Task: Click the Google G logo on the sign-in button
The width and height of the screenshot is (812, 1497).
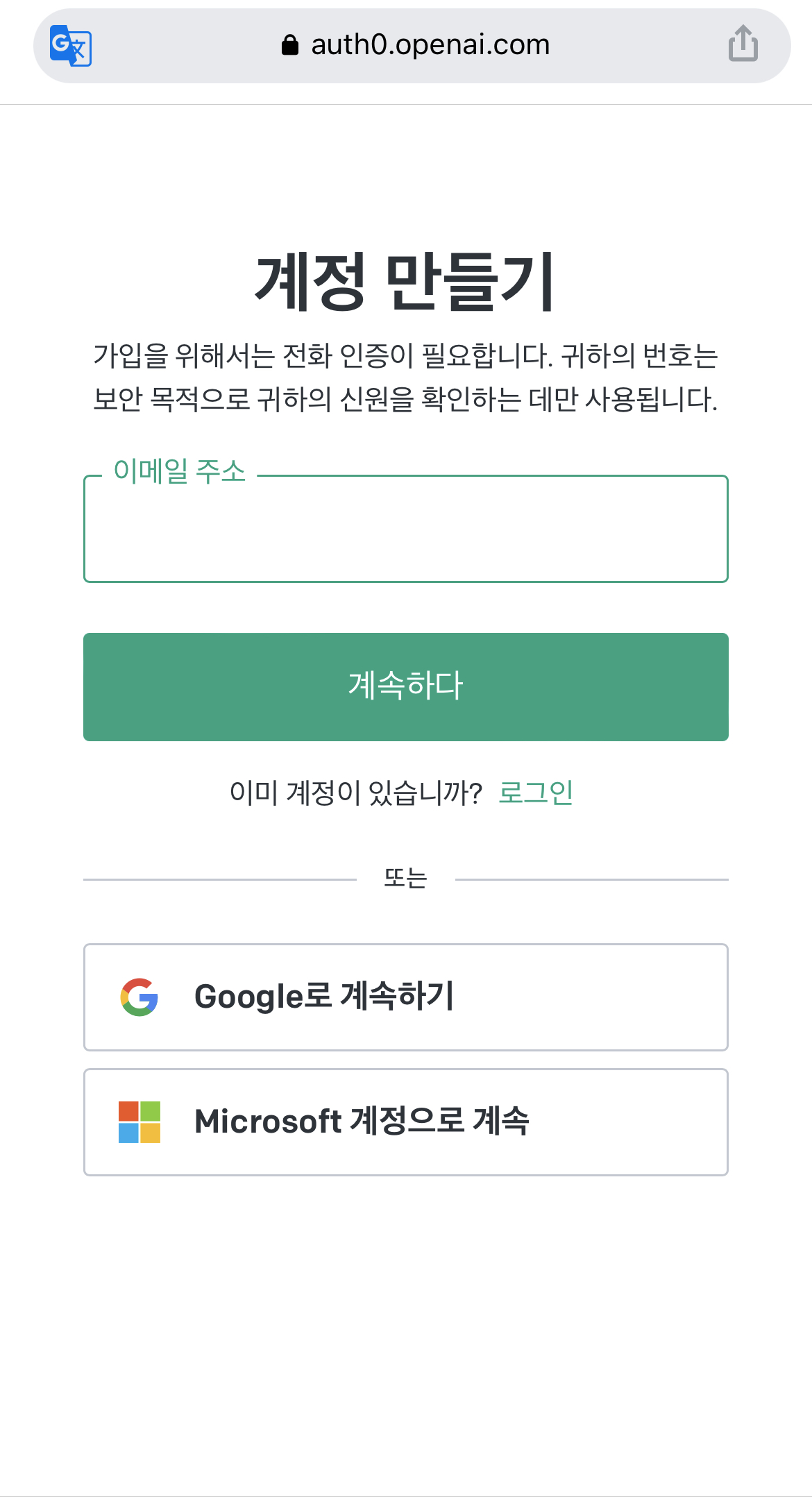Action: click(x=140, y=996)
